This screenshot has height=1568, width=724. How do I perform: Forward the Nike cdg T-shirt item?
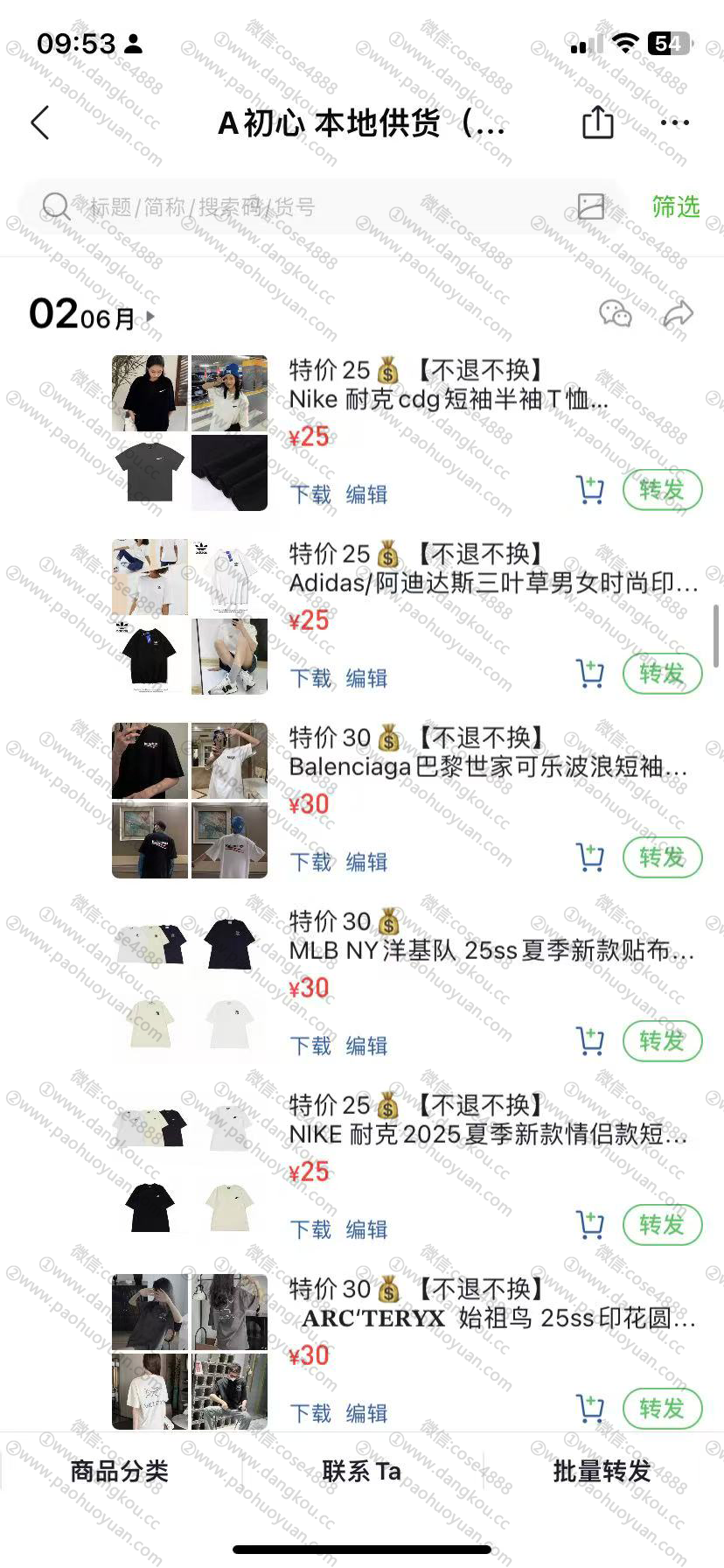tap(662, 490)
